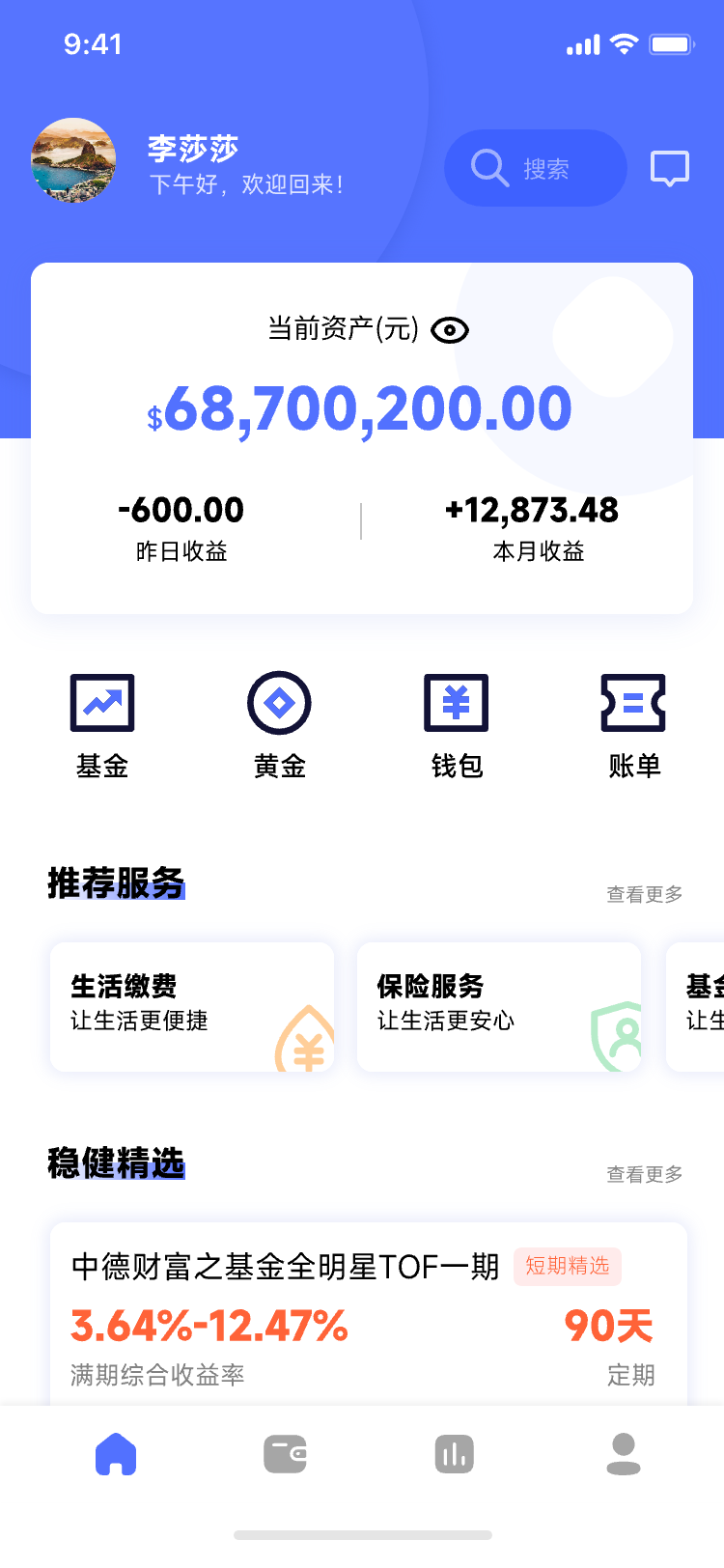Open the 生活缴费 service card
This screenshot has width=724, height=1568.
(x=192, y=1007)
